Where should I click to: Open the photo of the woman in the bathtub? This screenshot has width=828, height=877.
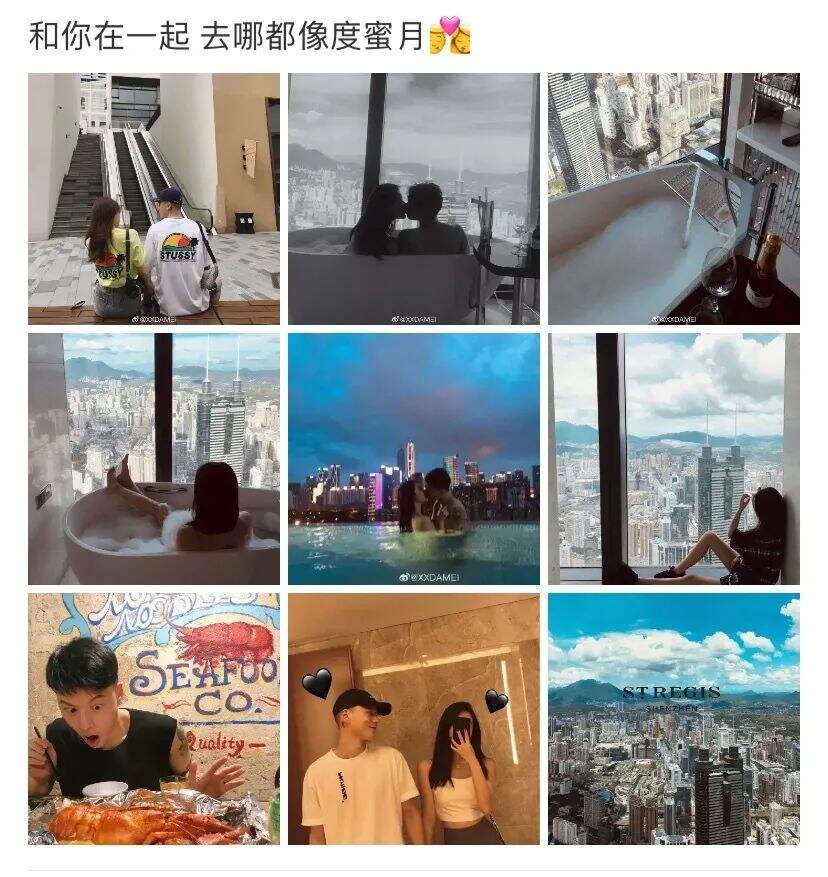coord(153,458)
